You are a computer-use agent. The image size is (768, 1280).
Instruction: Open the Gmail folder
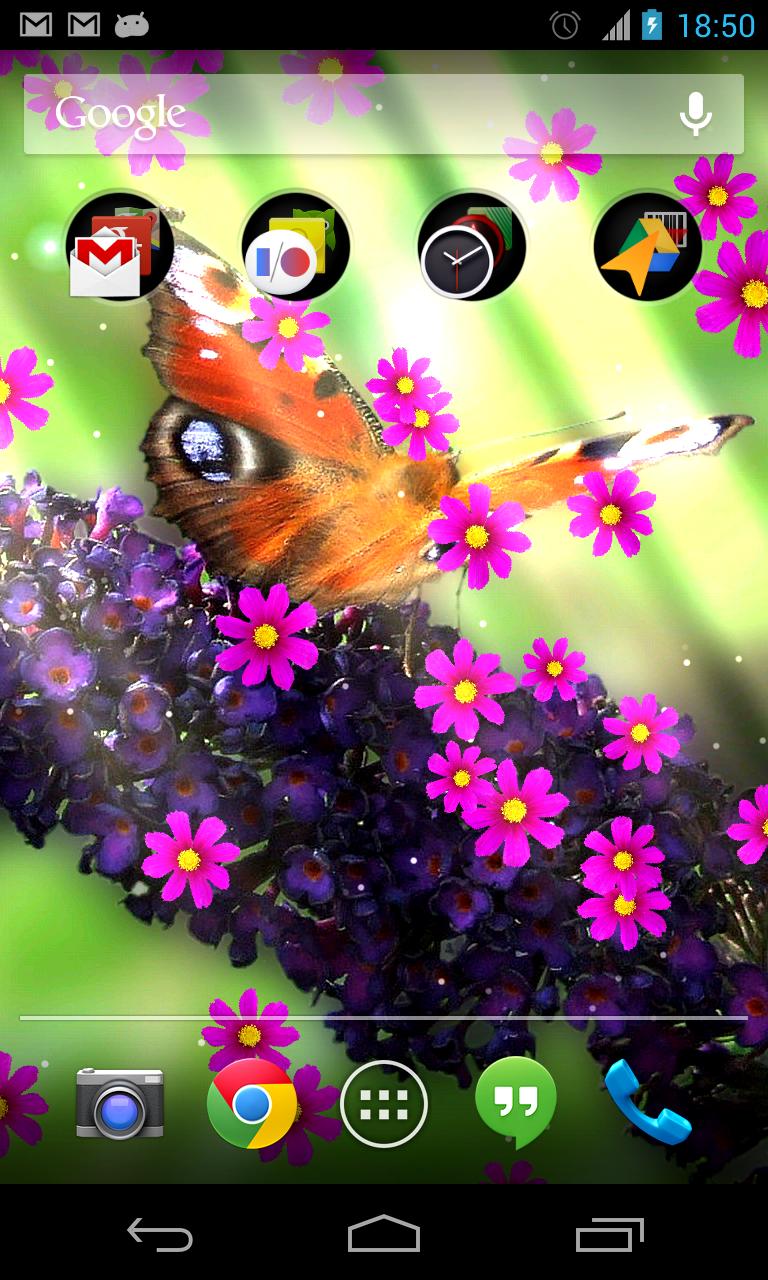click(119, 247)
